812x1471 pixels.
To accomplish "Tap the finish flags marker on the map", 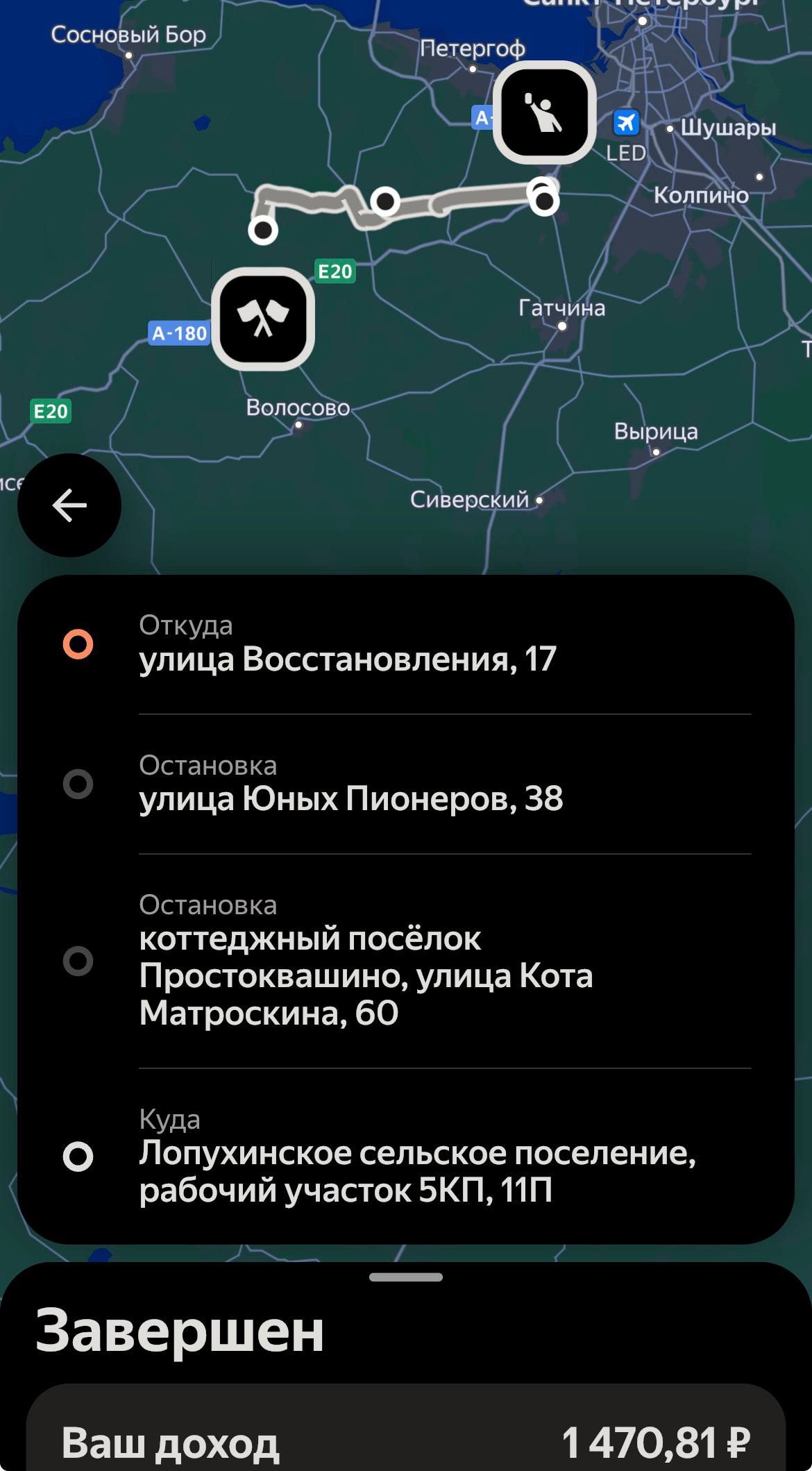I will point(263,319).
